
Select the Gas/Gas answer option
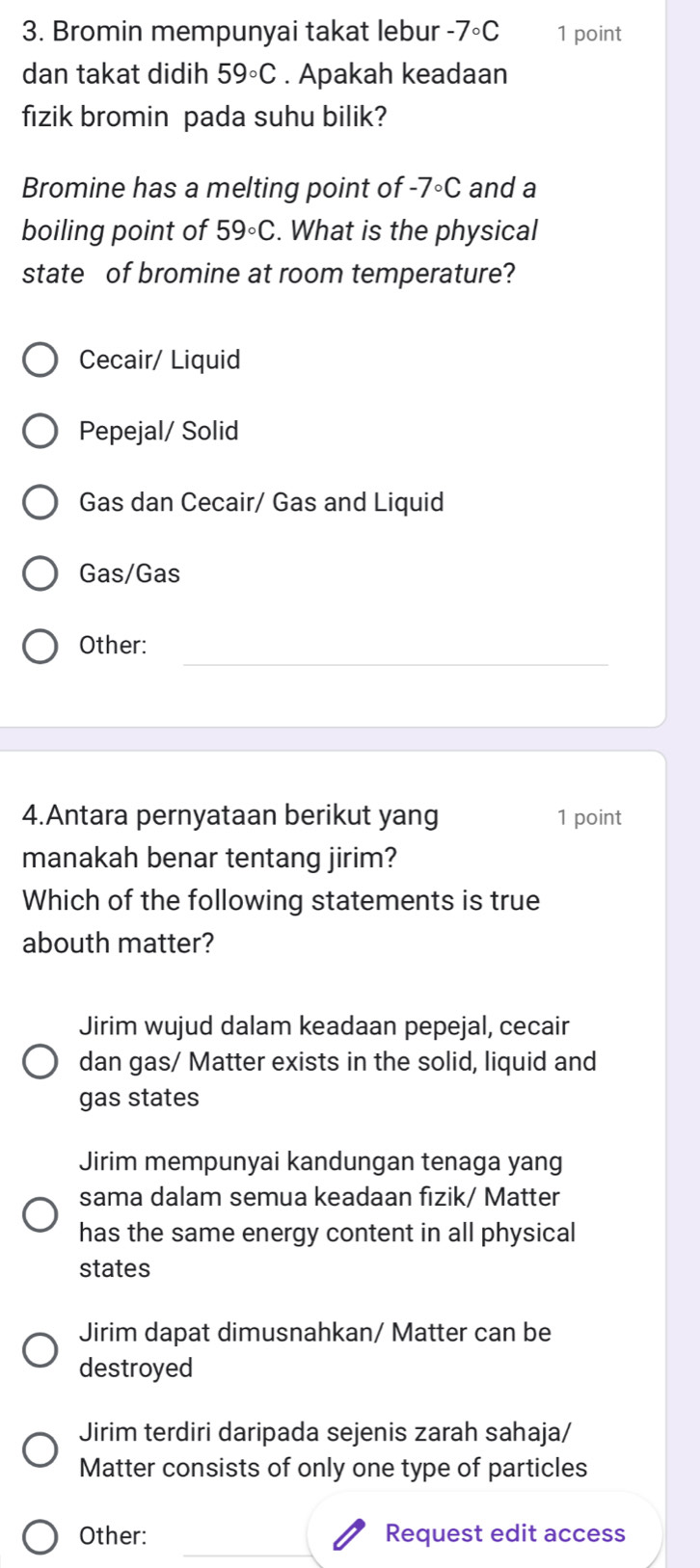(40, 574)
